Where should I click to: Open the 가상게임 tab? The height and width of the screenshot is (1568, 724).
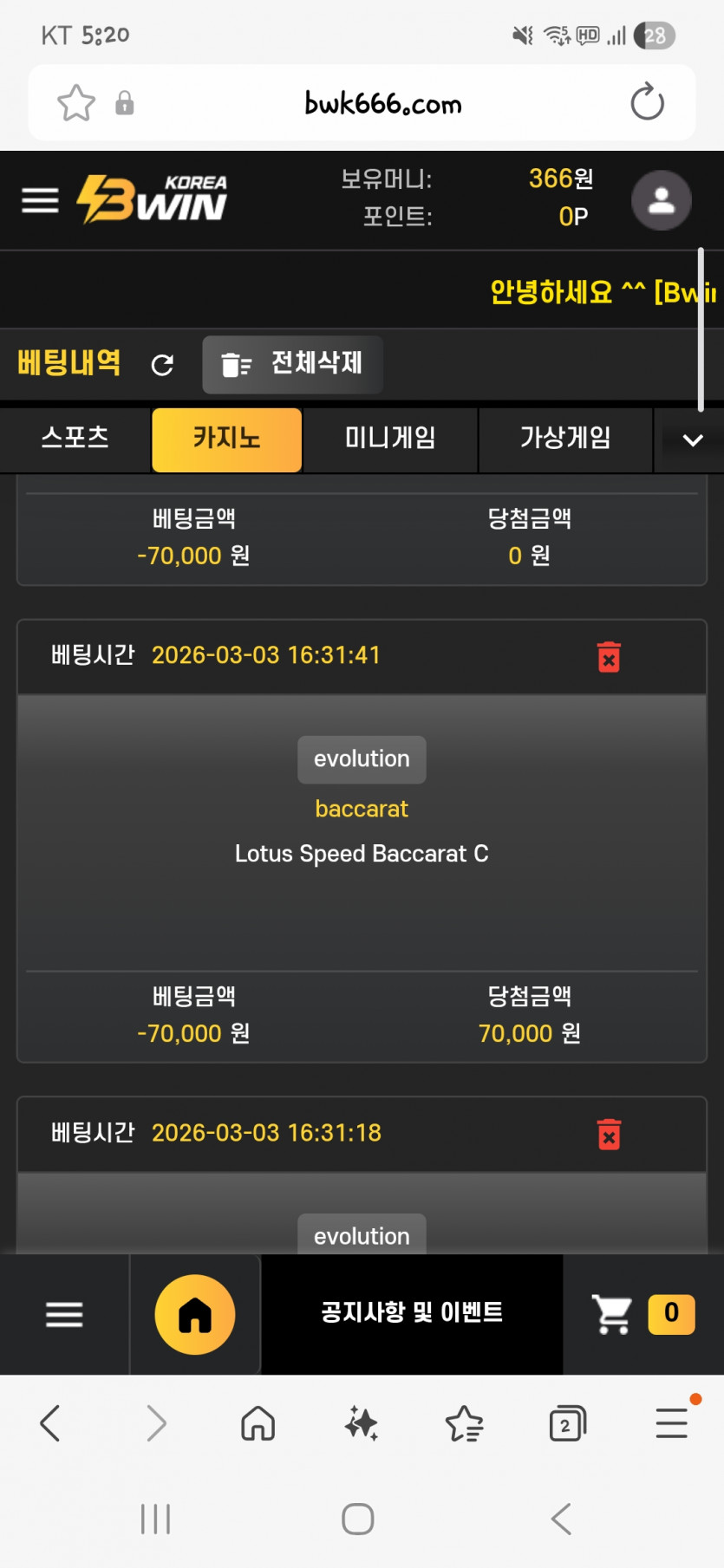coord(565,439)
